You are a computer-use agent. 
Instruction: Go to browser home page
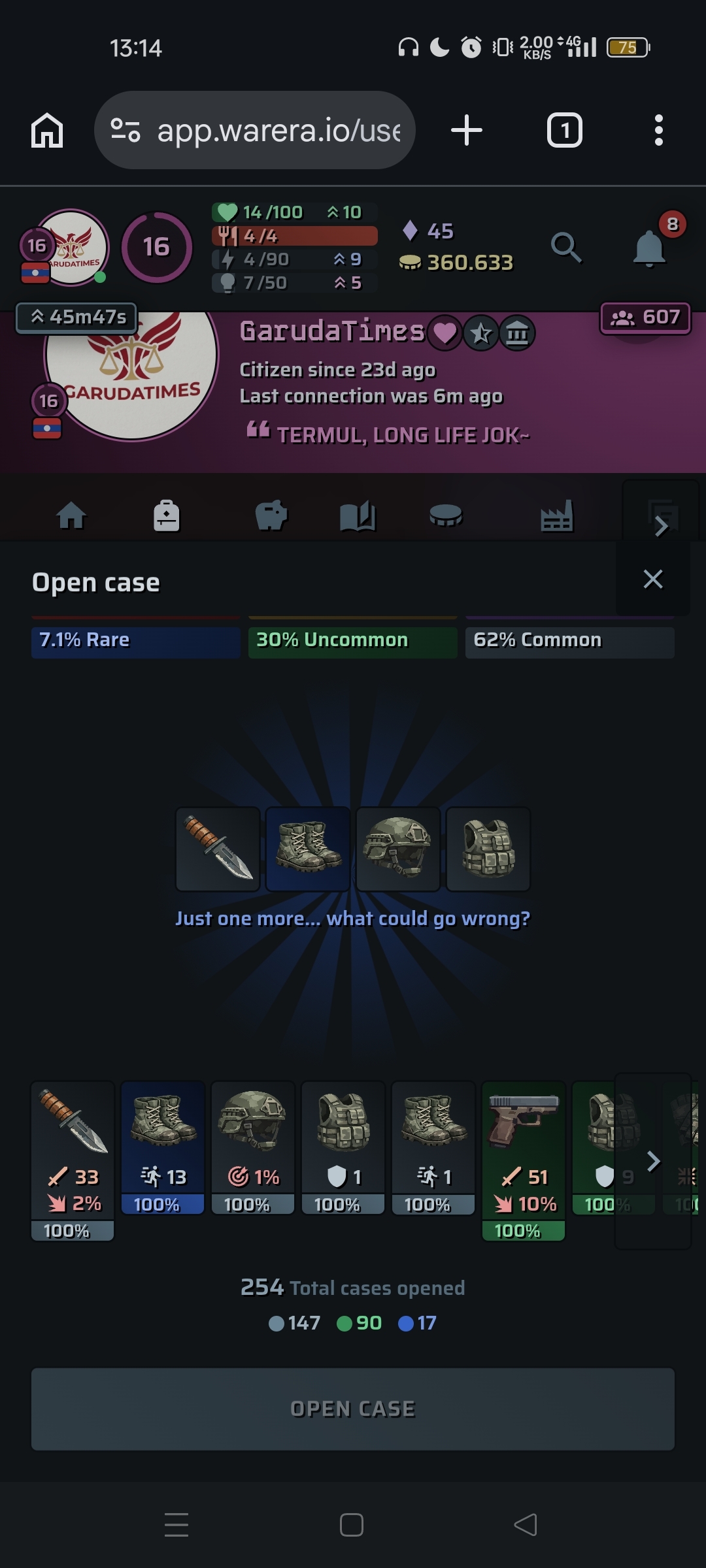47,130
